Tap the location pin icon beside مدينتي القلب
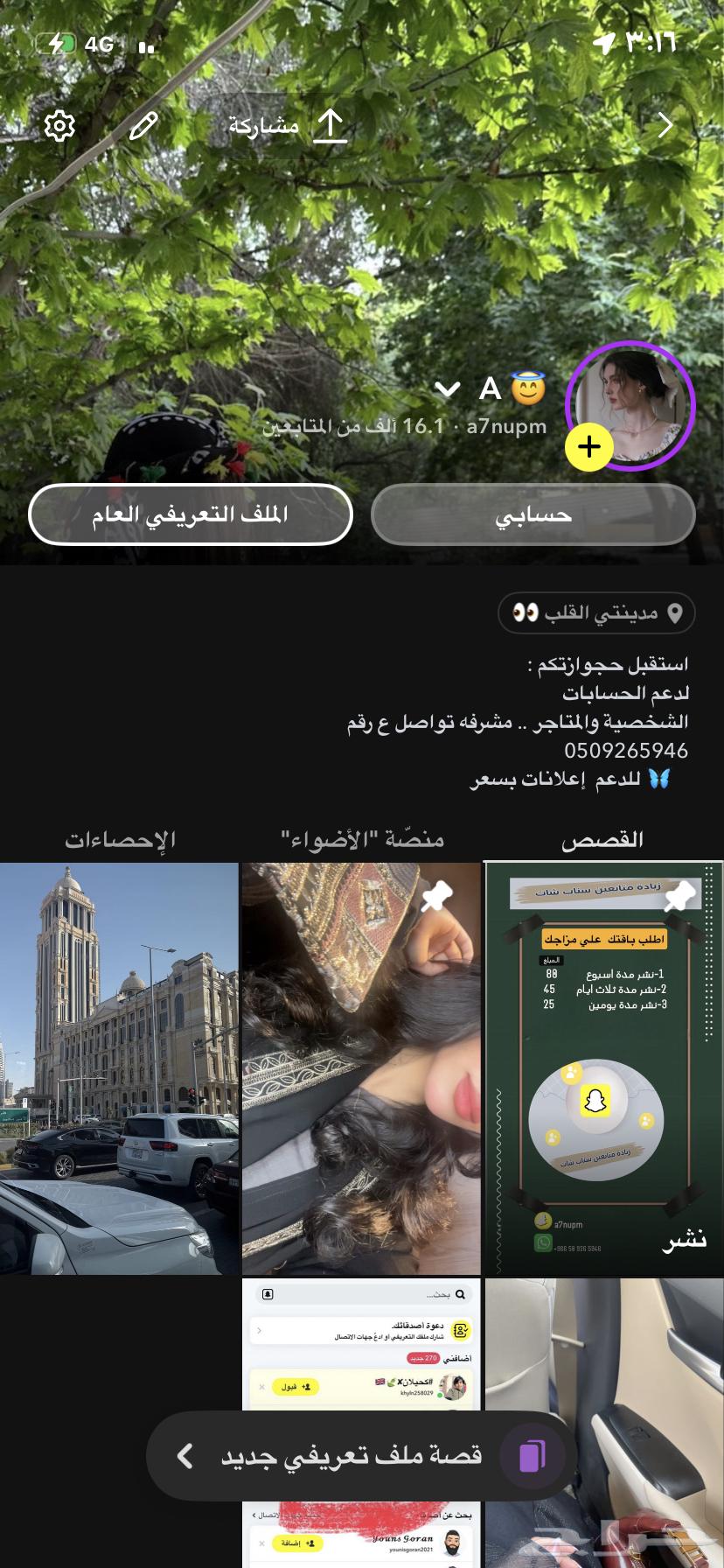724x1568 pixels. click(x=673, y=613)
